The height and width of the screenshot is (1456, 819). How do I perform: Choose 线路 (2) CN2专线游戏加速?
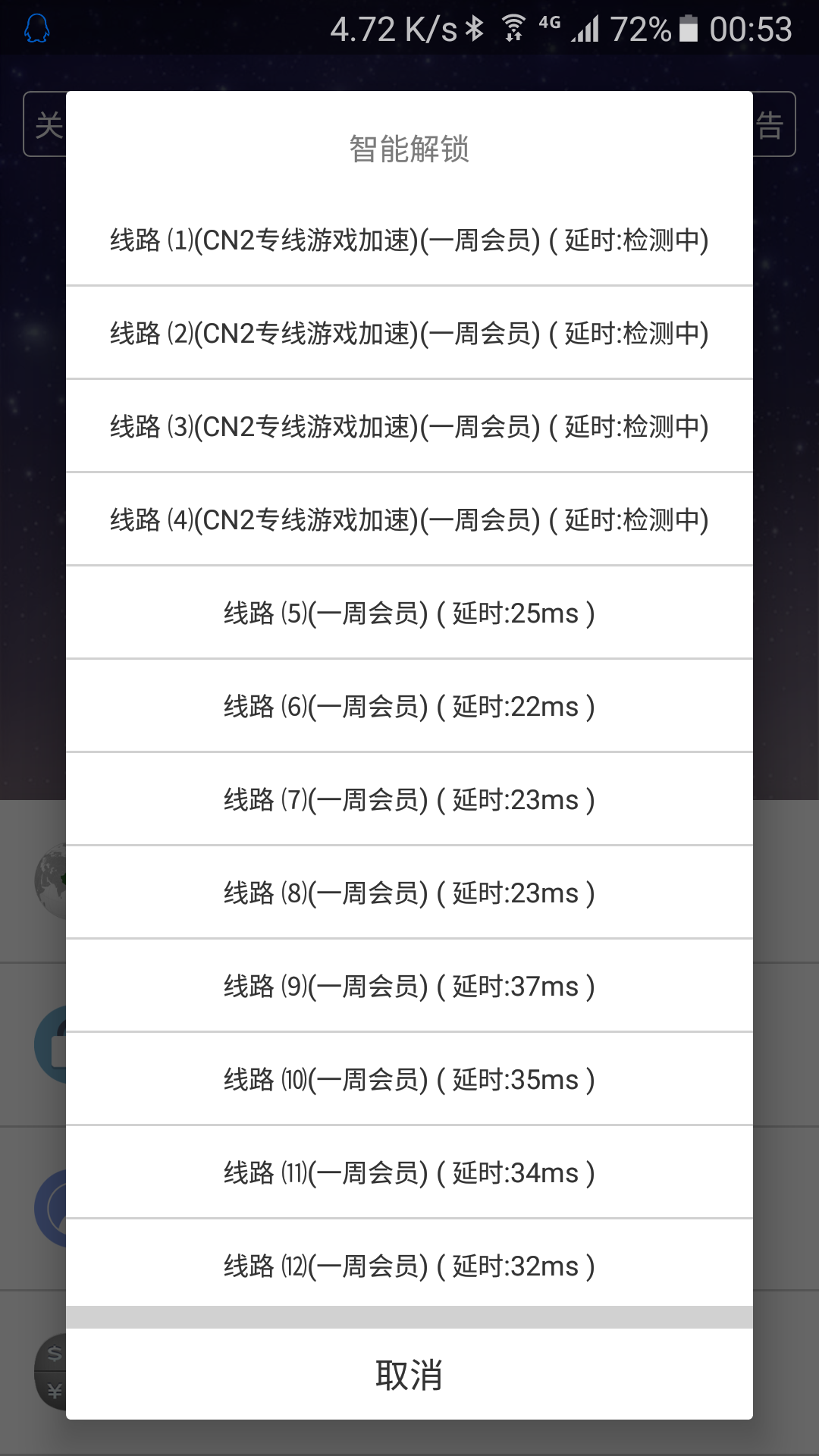point(409,333)
